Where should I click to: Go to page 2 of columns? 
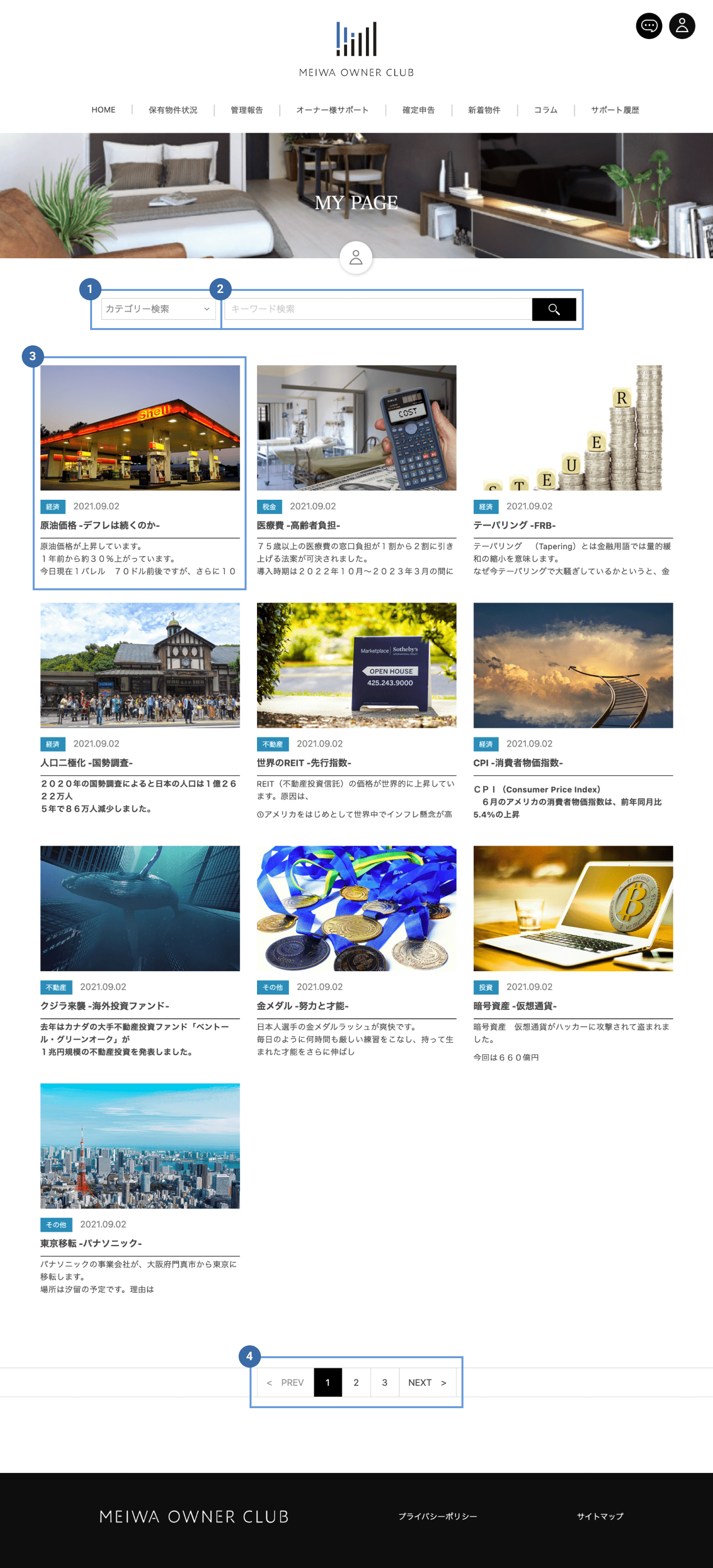[x=356, y=1382]
